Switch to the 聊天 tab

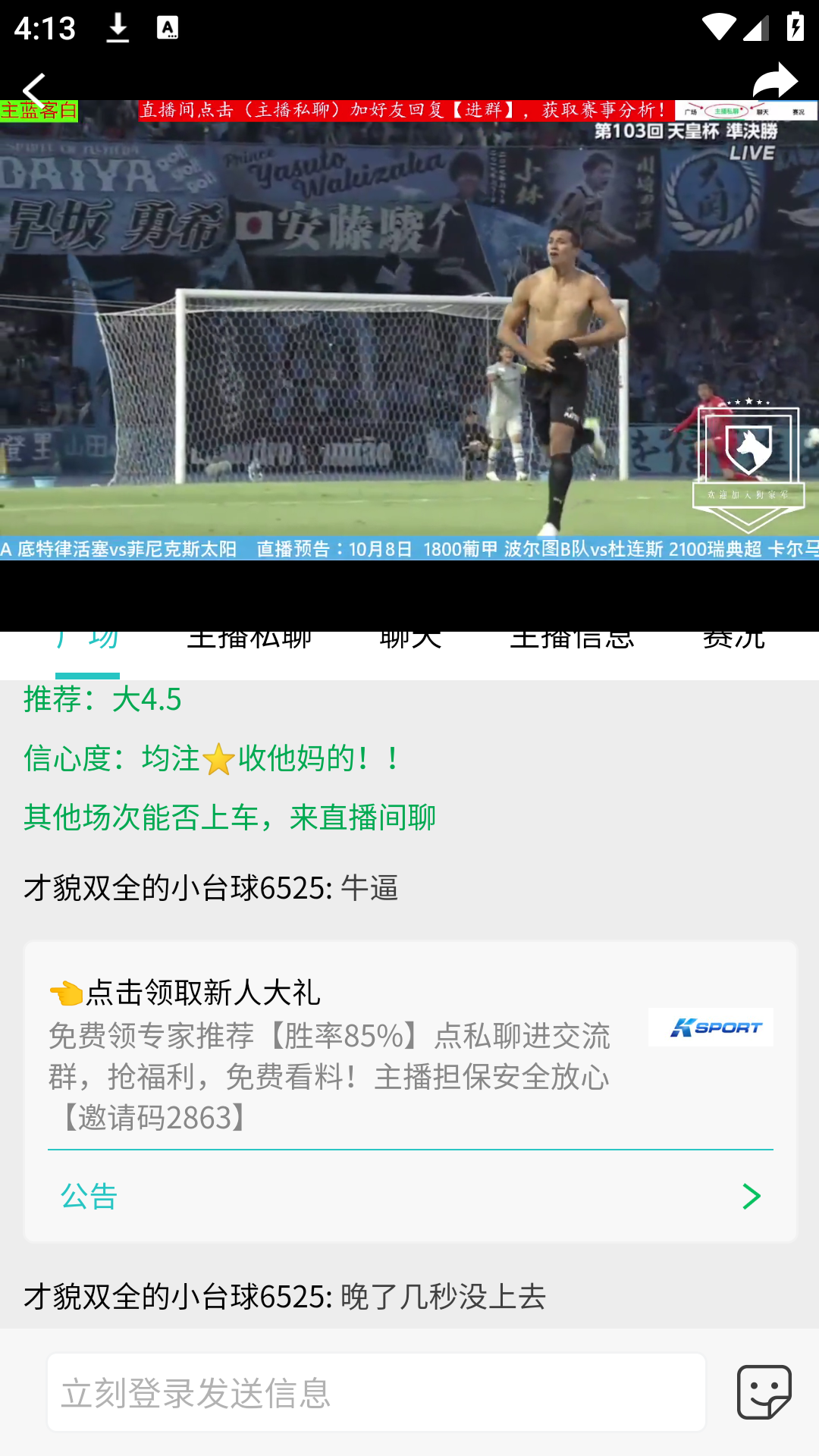410,643
